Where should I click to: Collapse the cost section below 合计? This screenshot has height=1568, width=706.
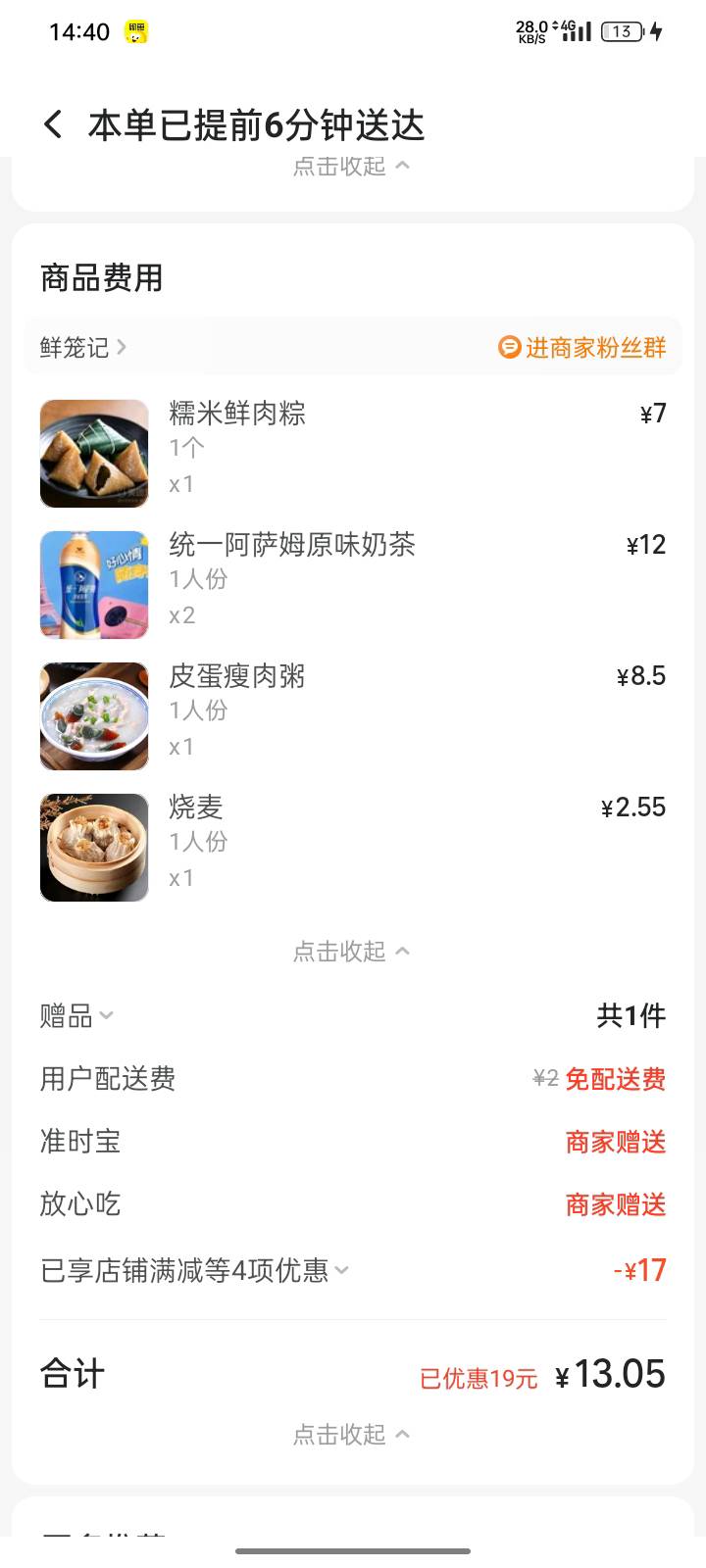(x=351, y=1434)
